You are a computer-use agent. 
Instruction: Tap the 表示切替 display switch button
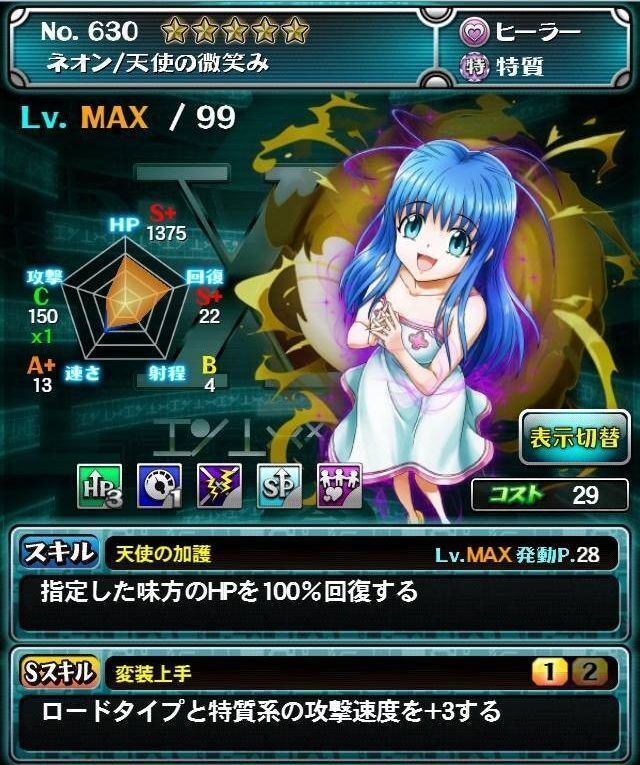click(x=574, y=437)
